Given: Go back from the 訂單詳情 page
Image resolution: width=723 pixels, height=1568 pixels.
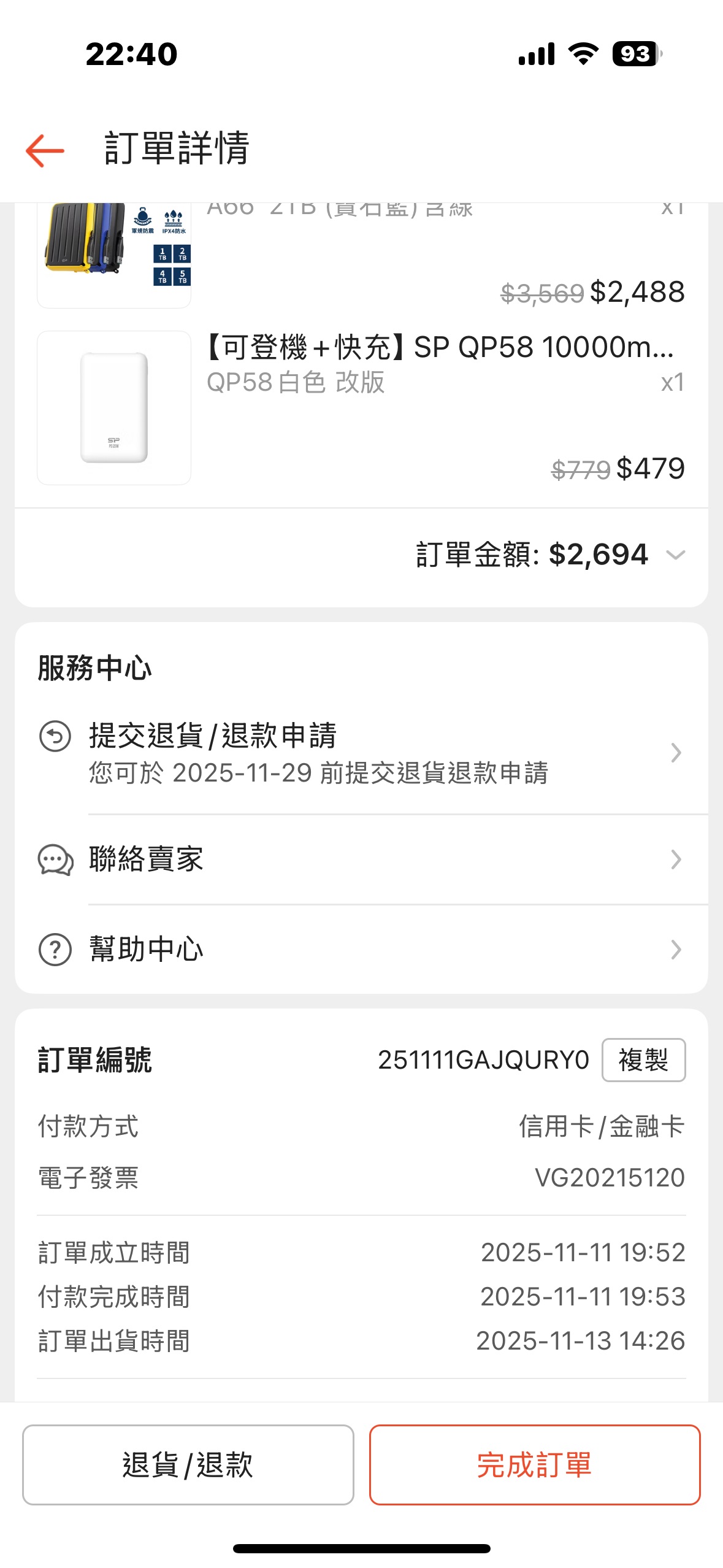Looking at the screenshot, I should 45,150.
